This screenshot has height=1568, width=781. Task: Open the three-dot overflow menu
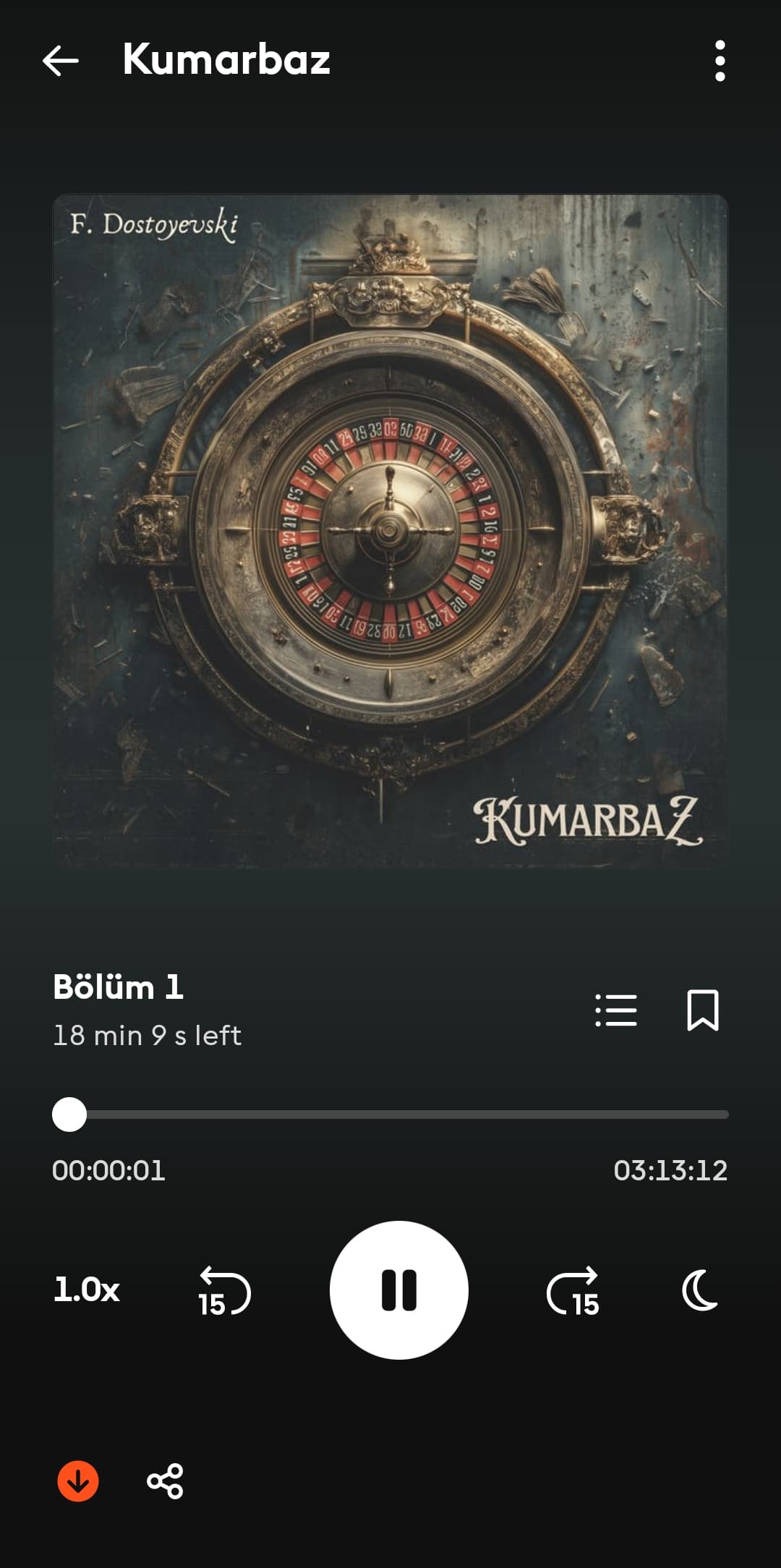point(720,61)
